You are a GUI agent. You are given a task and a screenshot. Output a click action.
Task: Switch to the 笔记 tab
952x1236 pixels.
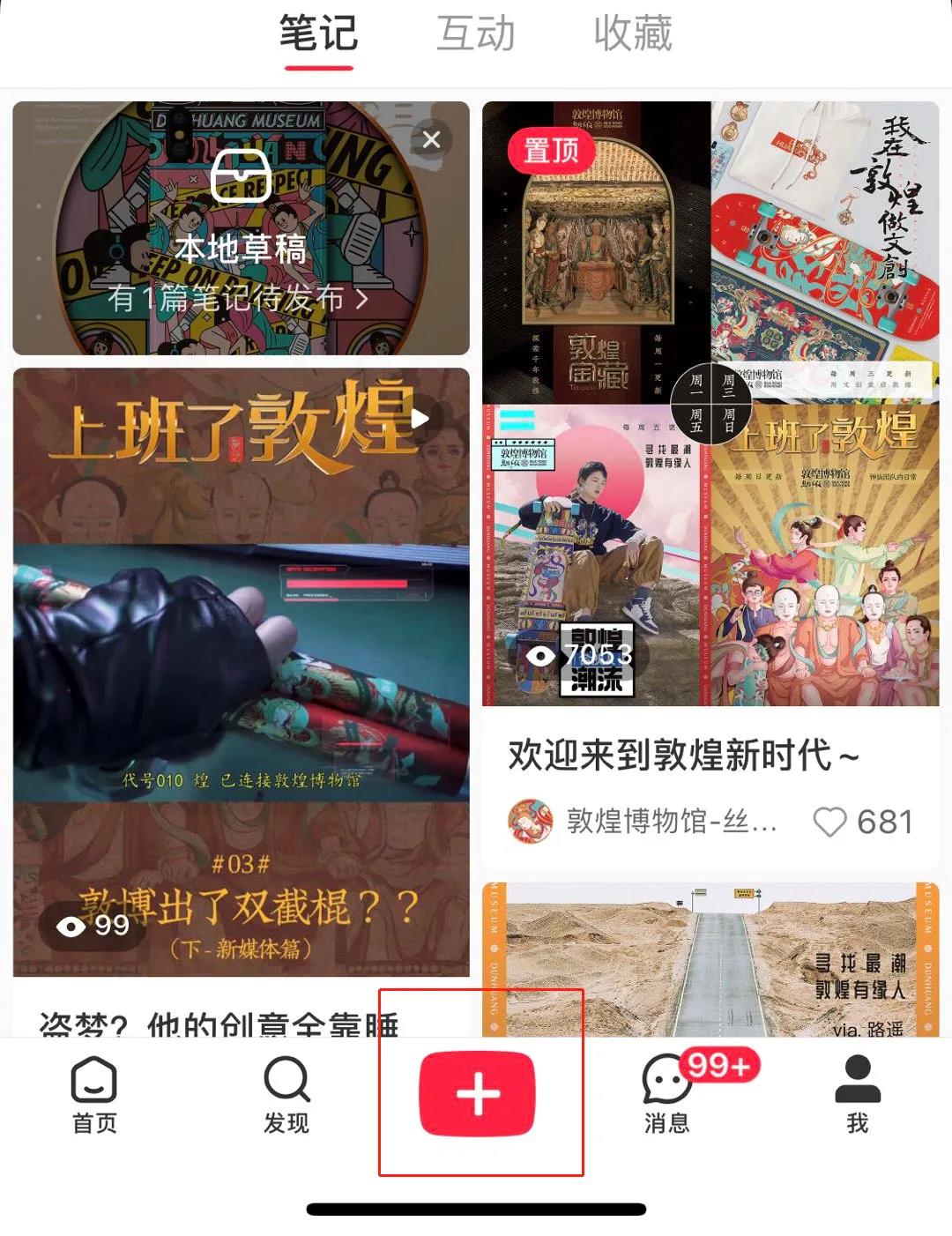[x=317, y=35]
